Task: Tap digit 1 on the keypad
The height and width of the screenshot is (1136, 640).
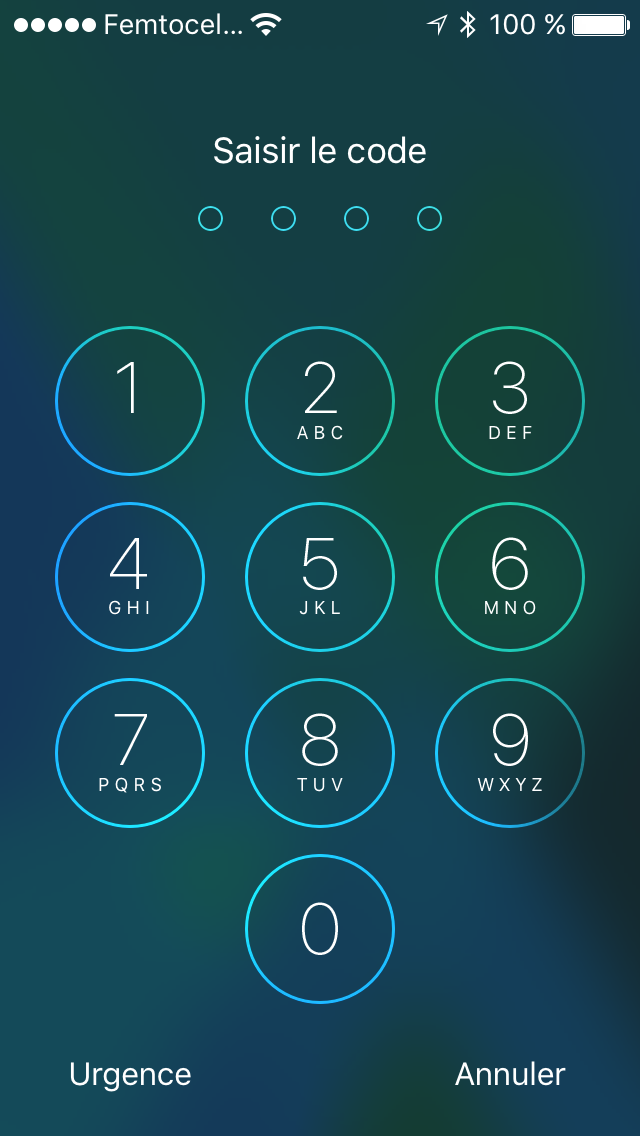Action: coord(130,401)
